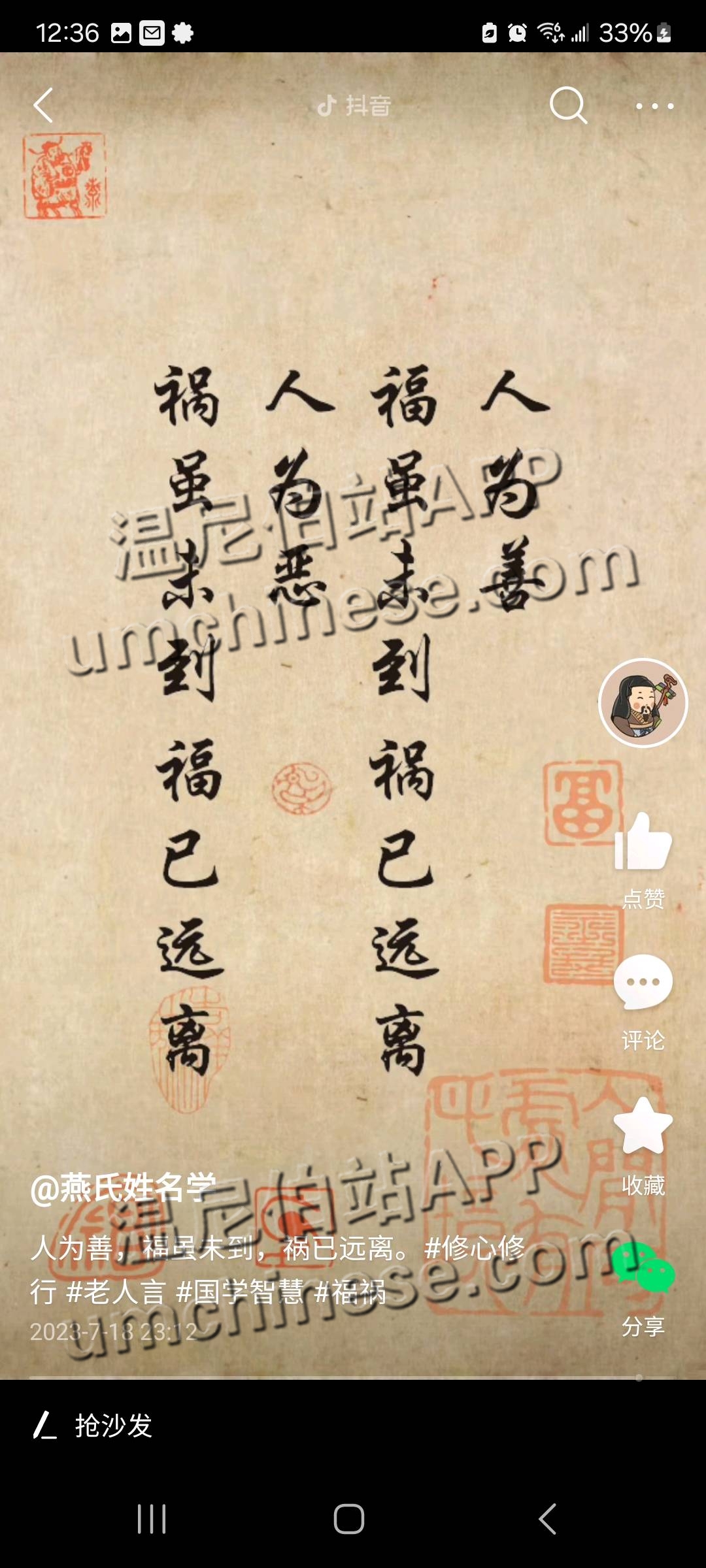Open @燕氏姓名学 profile link
Image resolution: width=706 pixels, height=1568 pixels.
(123, 1188)
